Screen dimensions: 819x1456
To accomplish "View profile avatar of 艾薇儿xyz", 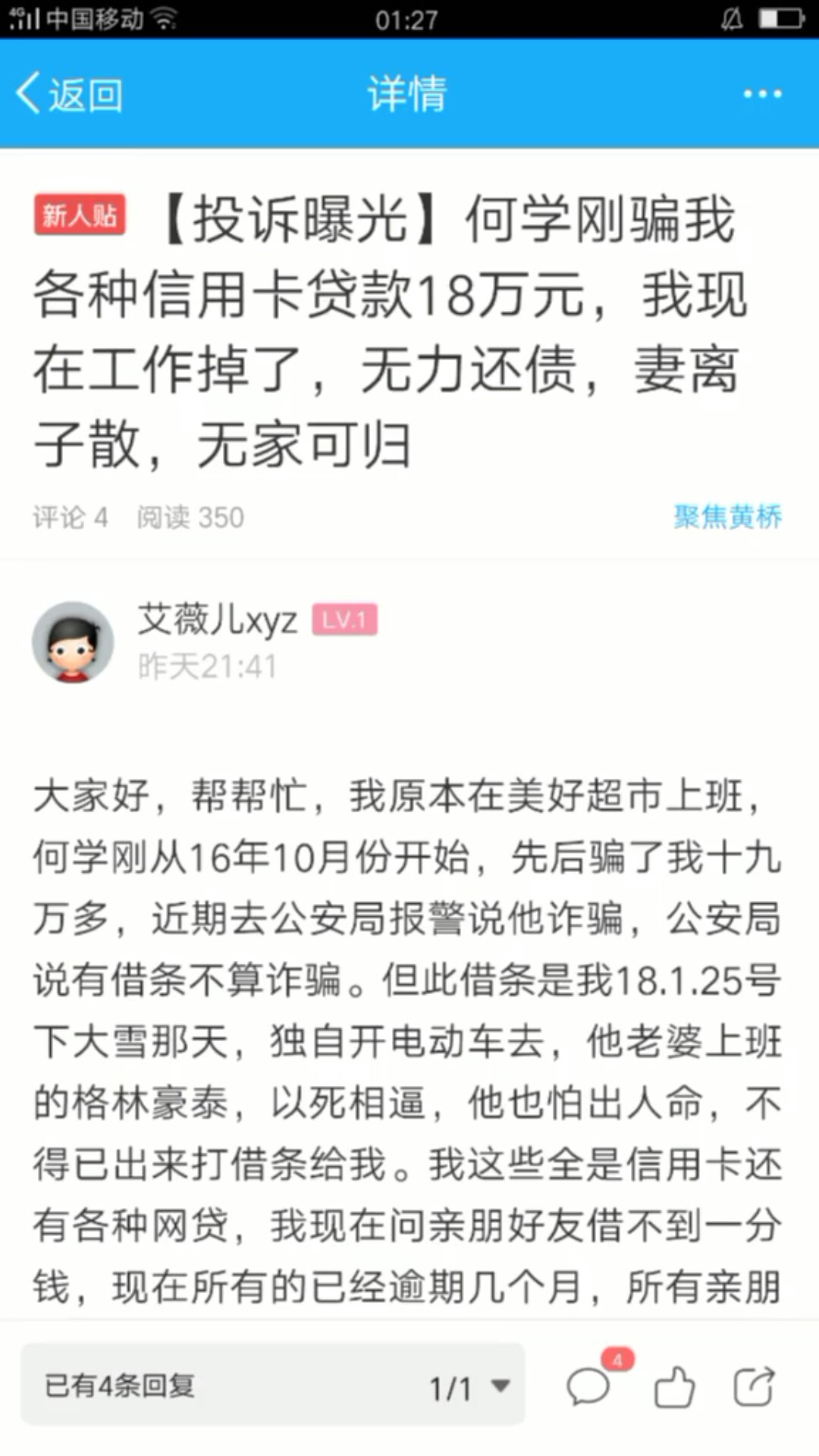I will click(73, 642).
